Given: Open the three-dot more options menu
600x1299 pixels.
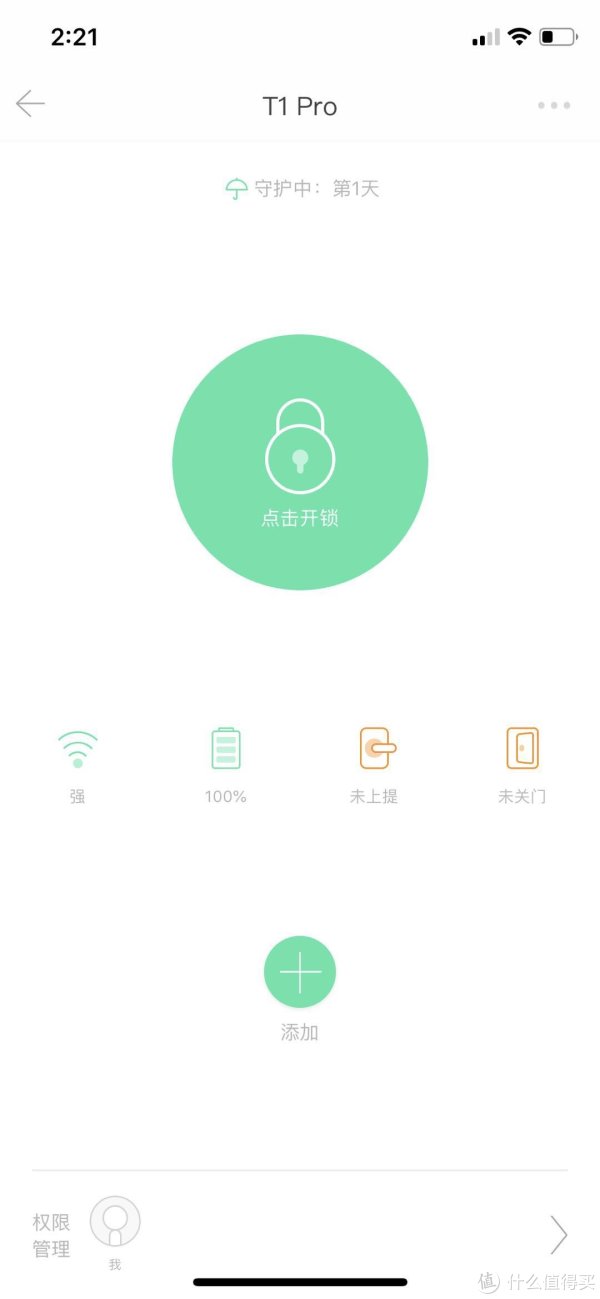Looking at the screenshot, I should 553,105.
